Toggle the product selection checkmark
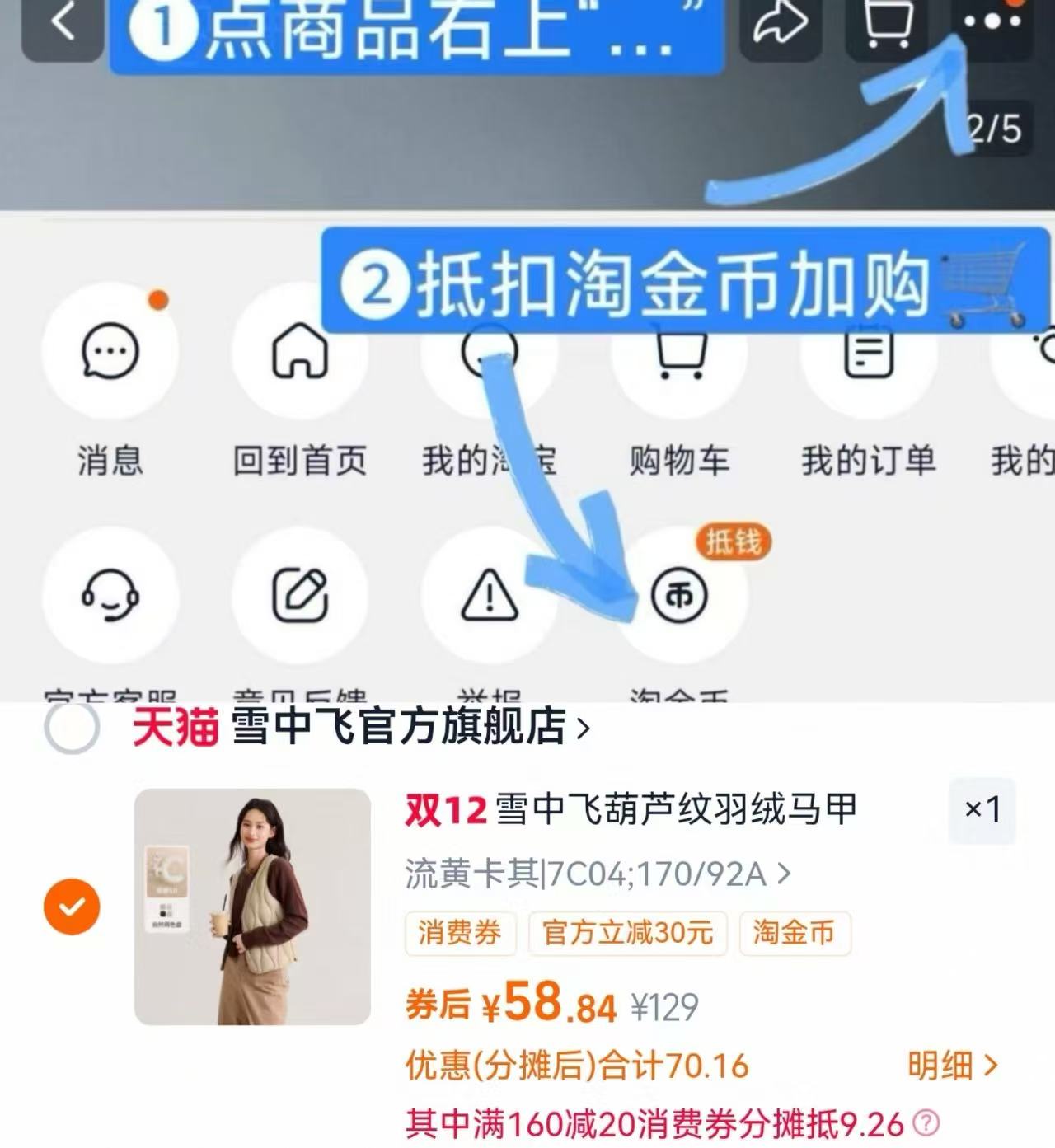 (73, 907)
